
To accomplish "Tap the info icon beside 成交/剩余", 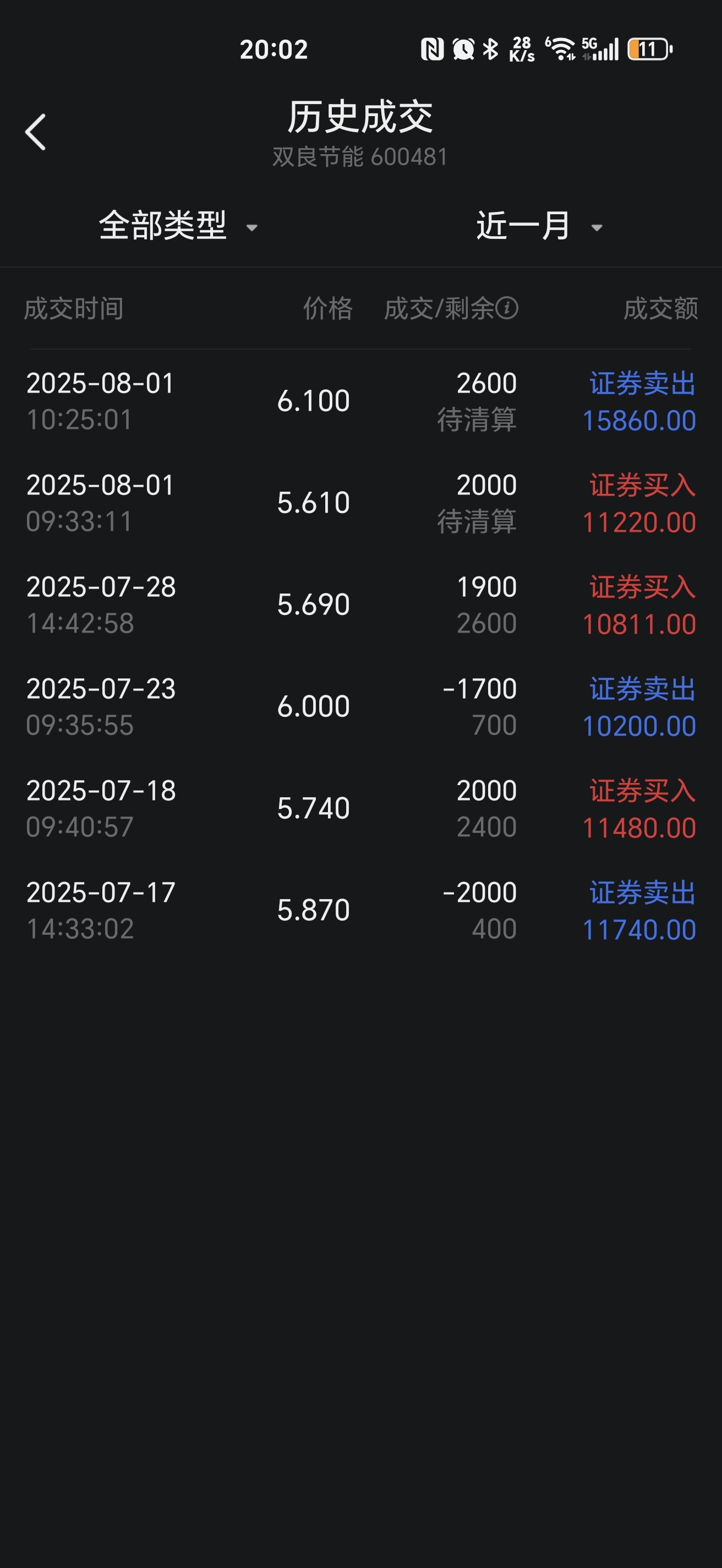I will [x=507, y=308].
